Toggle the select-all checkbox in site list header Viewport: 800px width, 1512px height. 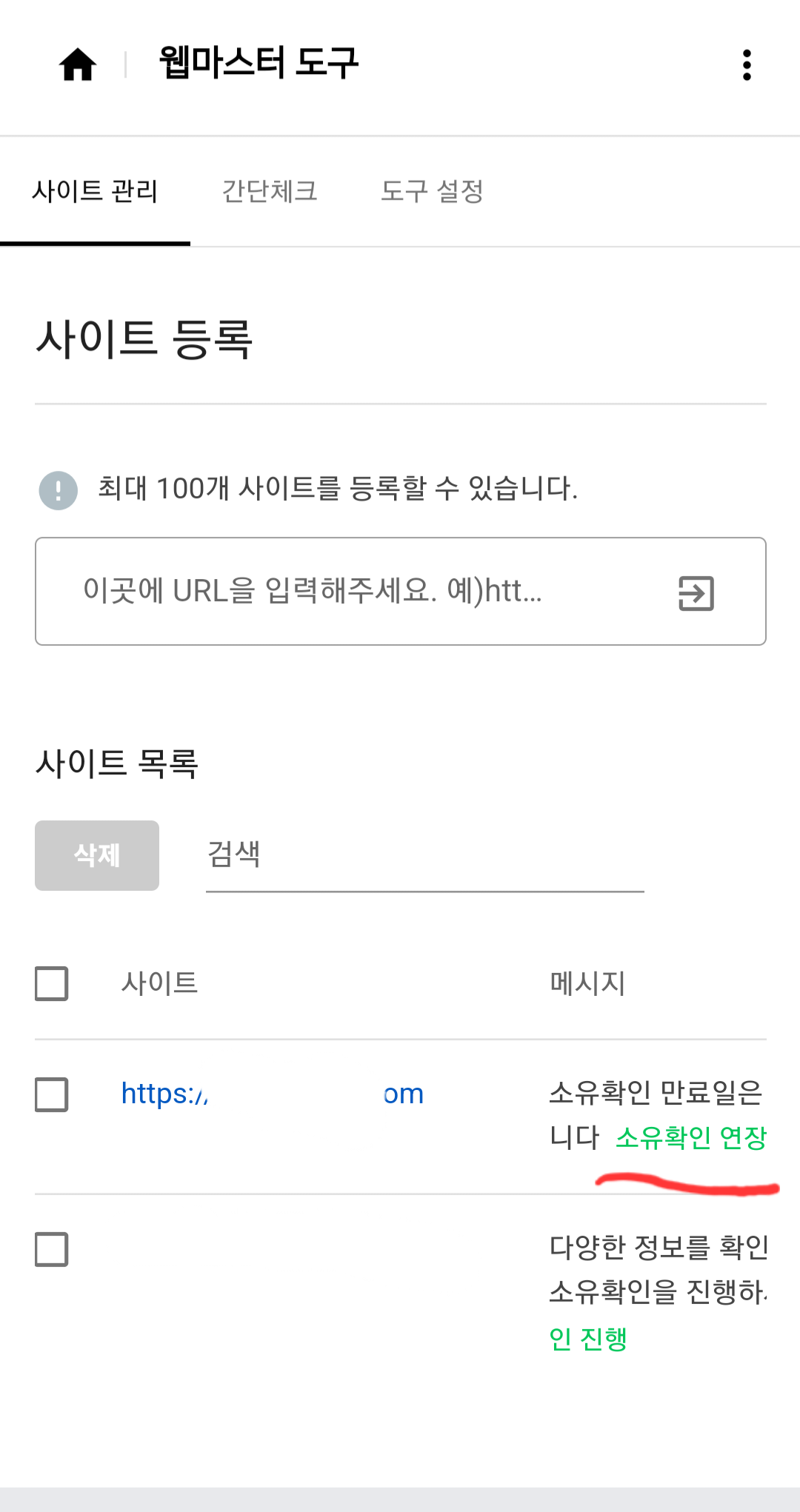click(x=50, y=984)
